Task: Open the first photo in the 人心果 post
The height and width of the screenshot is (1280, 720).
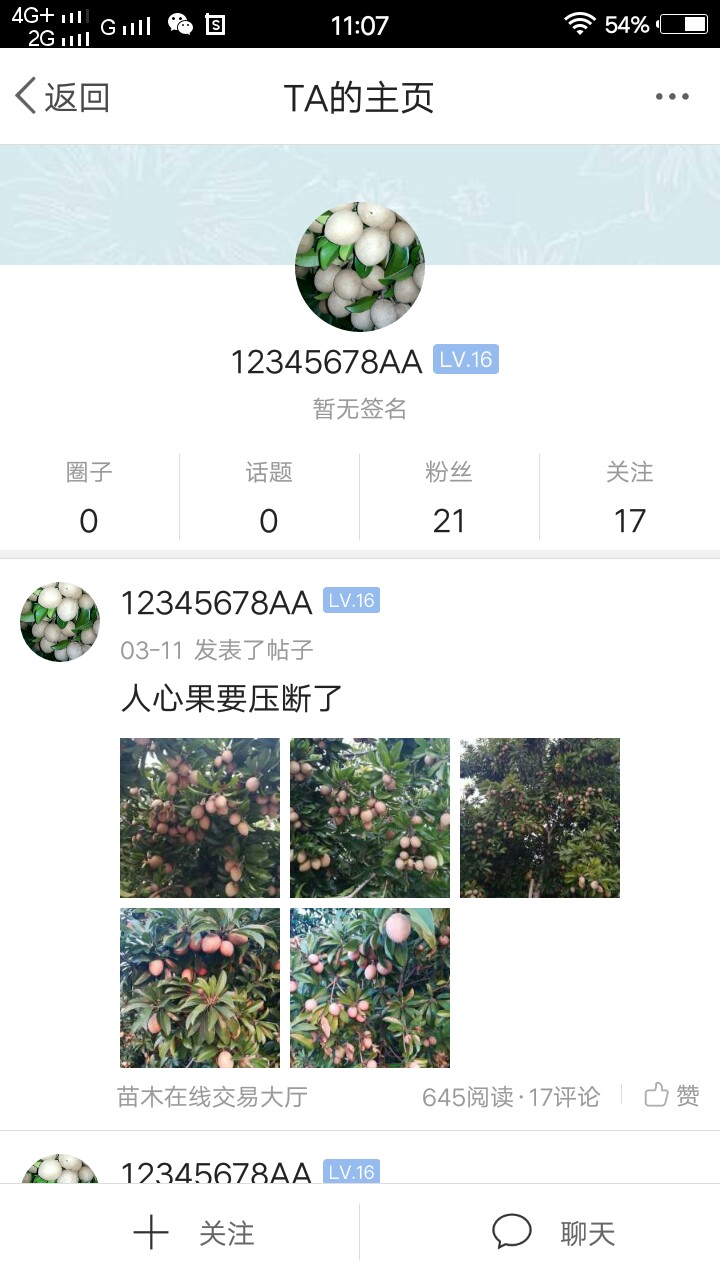Action: click(x=200, y=818)
